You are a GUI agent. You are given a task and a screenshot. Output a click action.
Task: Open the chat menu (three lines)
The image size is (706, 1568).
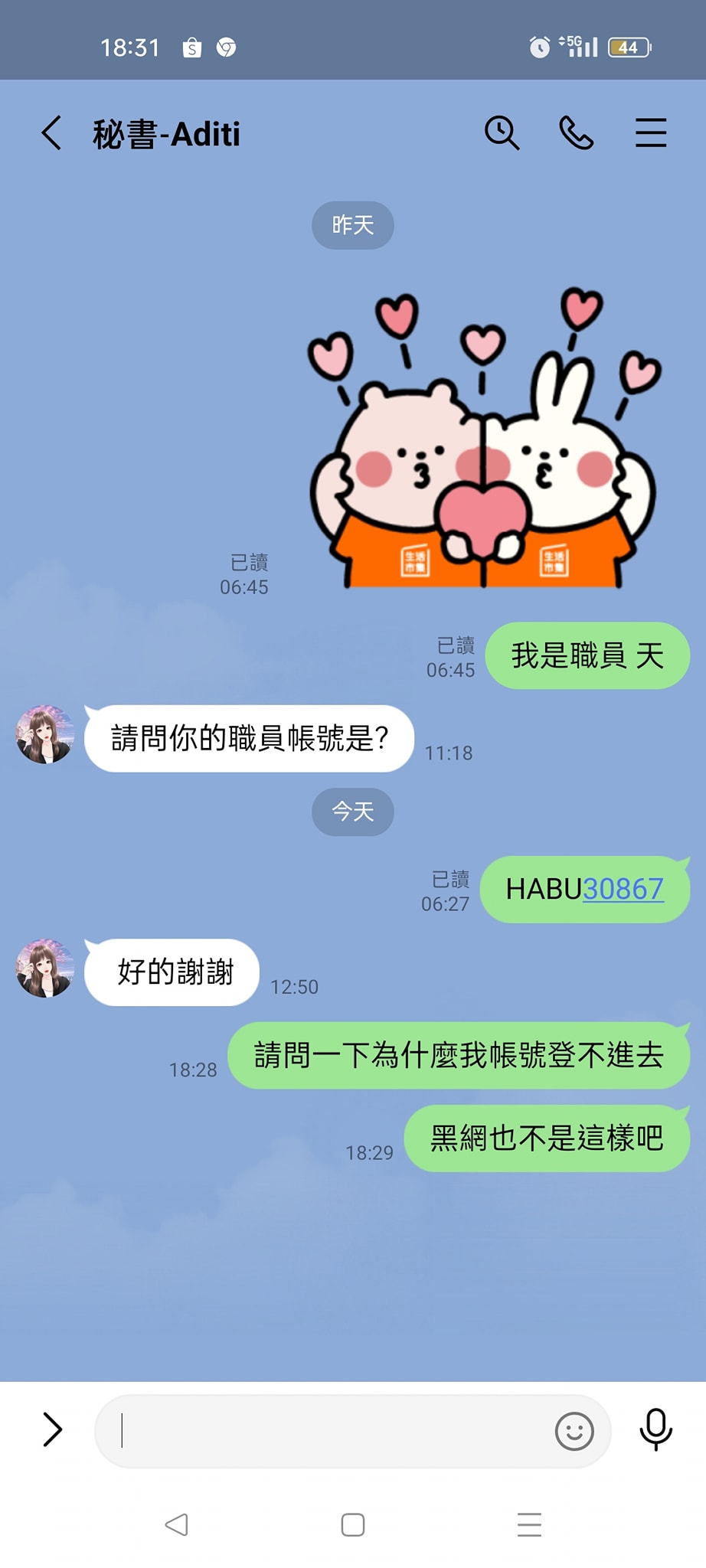pyautogui.click(x=650, y=133)
